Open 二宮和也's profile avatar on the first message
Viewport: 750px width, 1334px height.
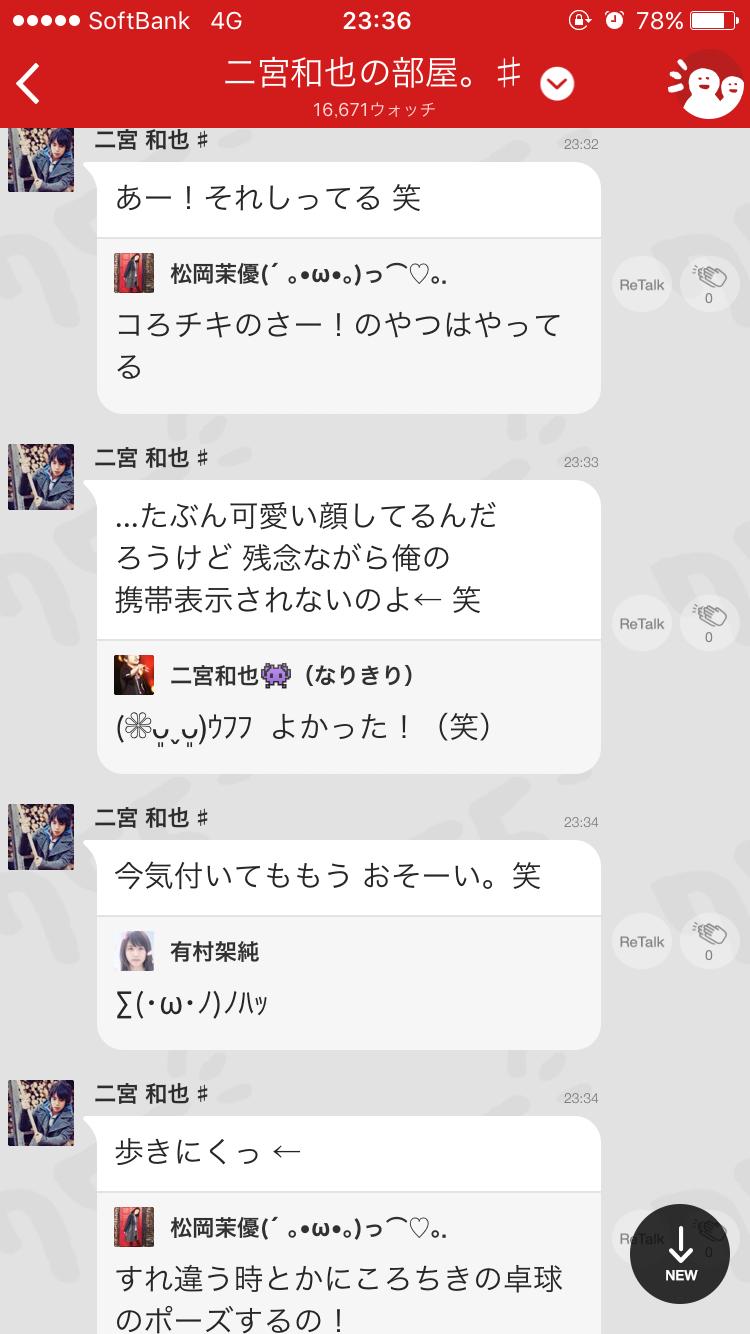point(40,160)
